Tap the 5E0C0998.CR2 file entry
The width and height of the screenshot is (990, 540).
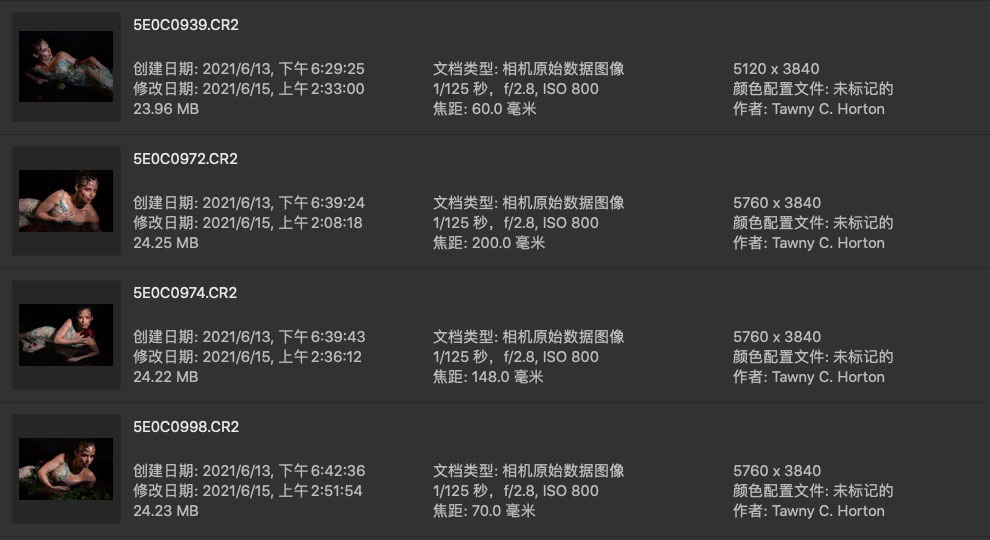click(x=185, y=427)
